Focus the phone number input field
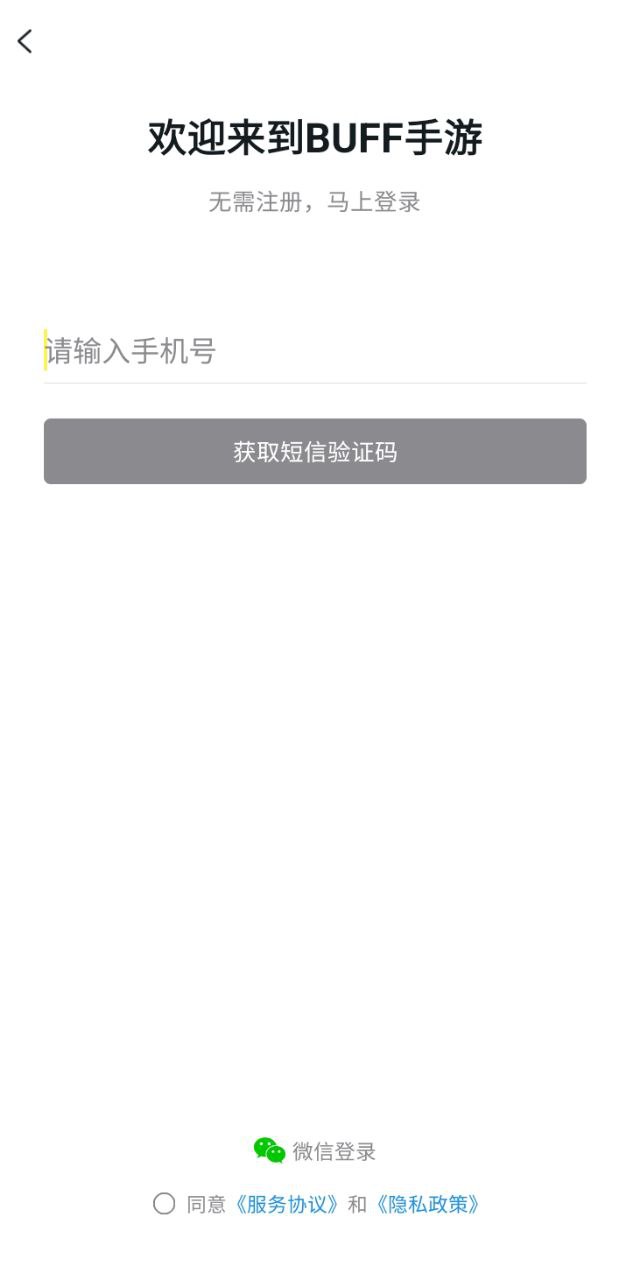 coord(315,352)
